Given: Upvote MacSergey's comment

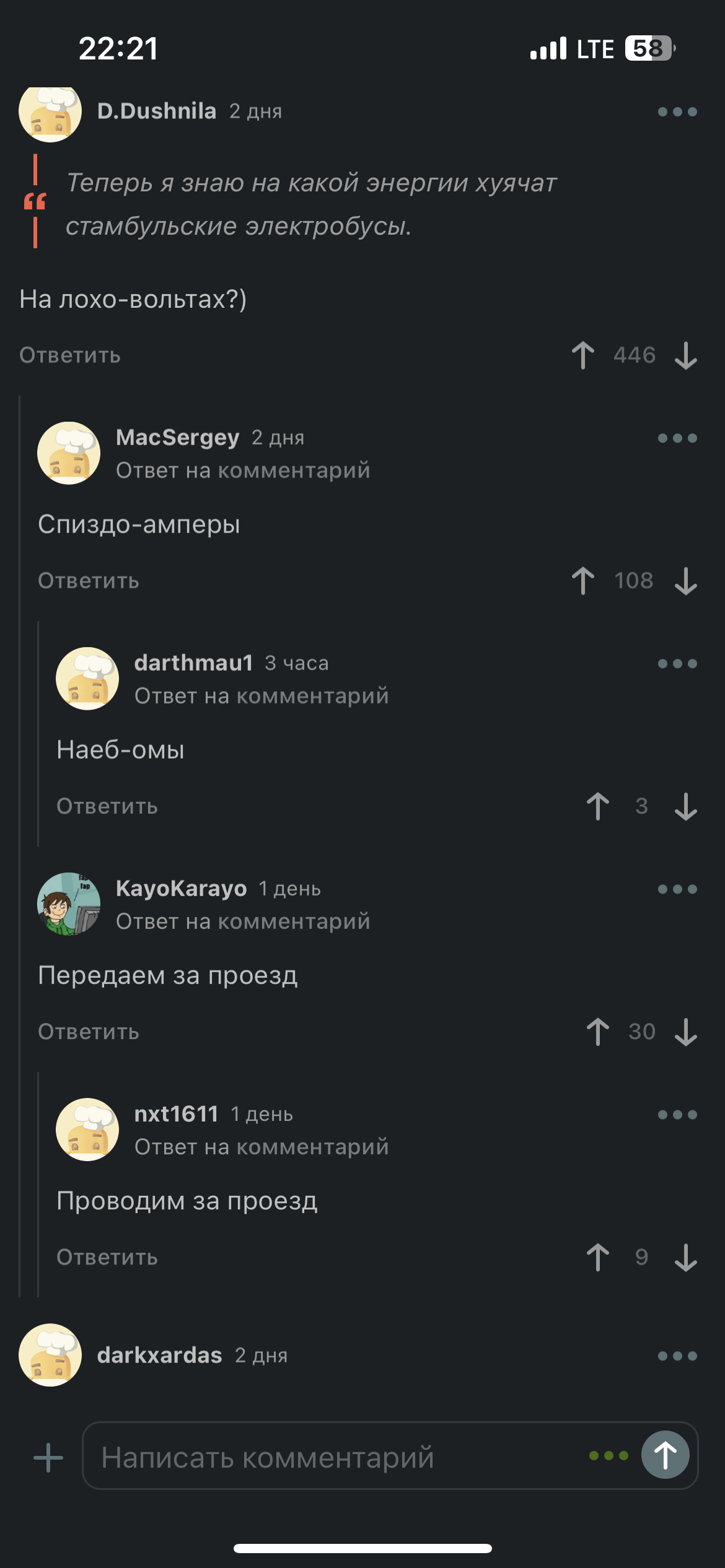Looking at the screenshot, I should pyautogui.click(x=582, y=581).
